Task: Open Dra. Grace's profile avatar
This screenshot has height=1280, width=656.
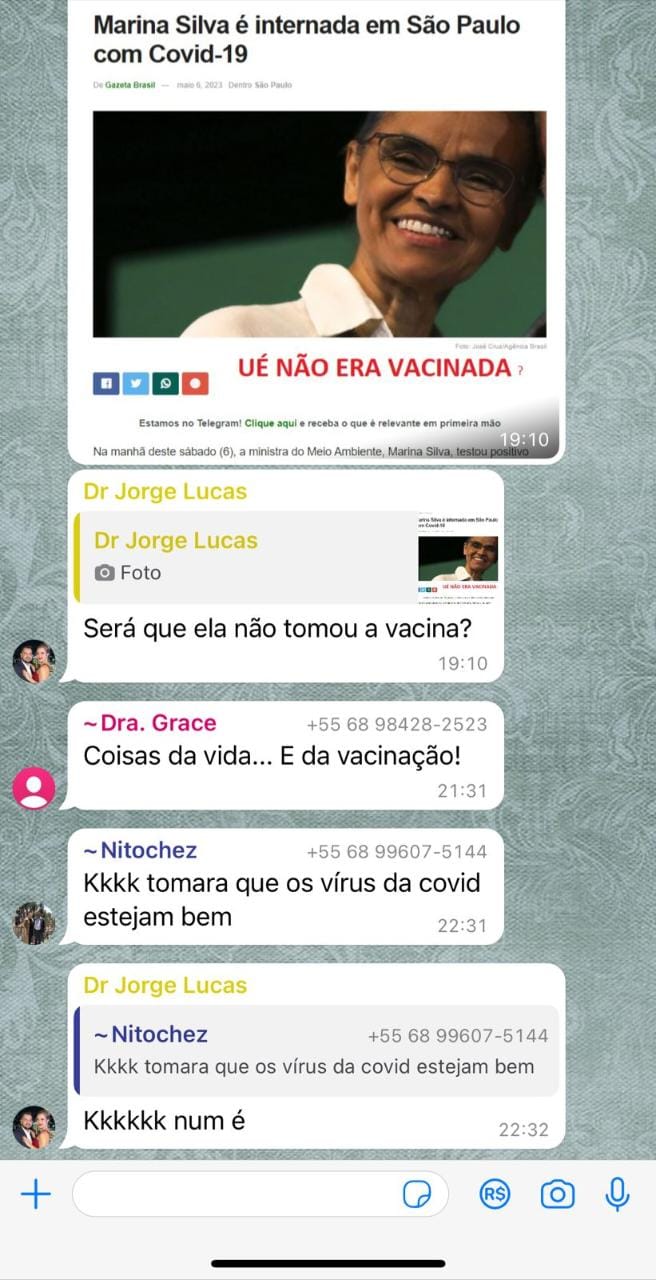Action: tap(34, 788)
